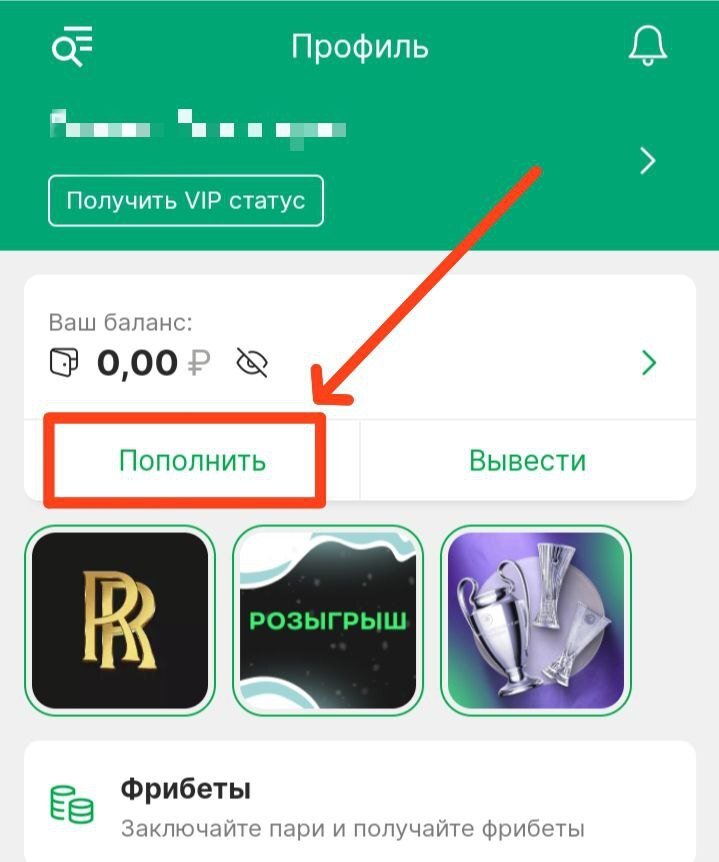Tap Вывести to withdraw funds
The image size is (719, 862).
(527, 460)
